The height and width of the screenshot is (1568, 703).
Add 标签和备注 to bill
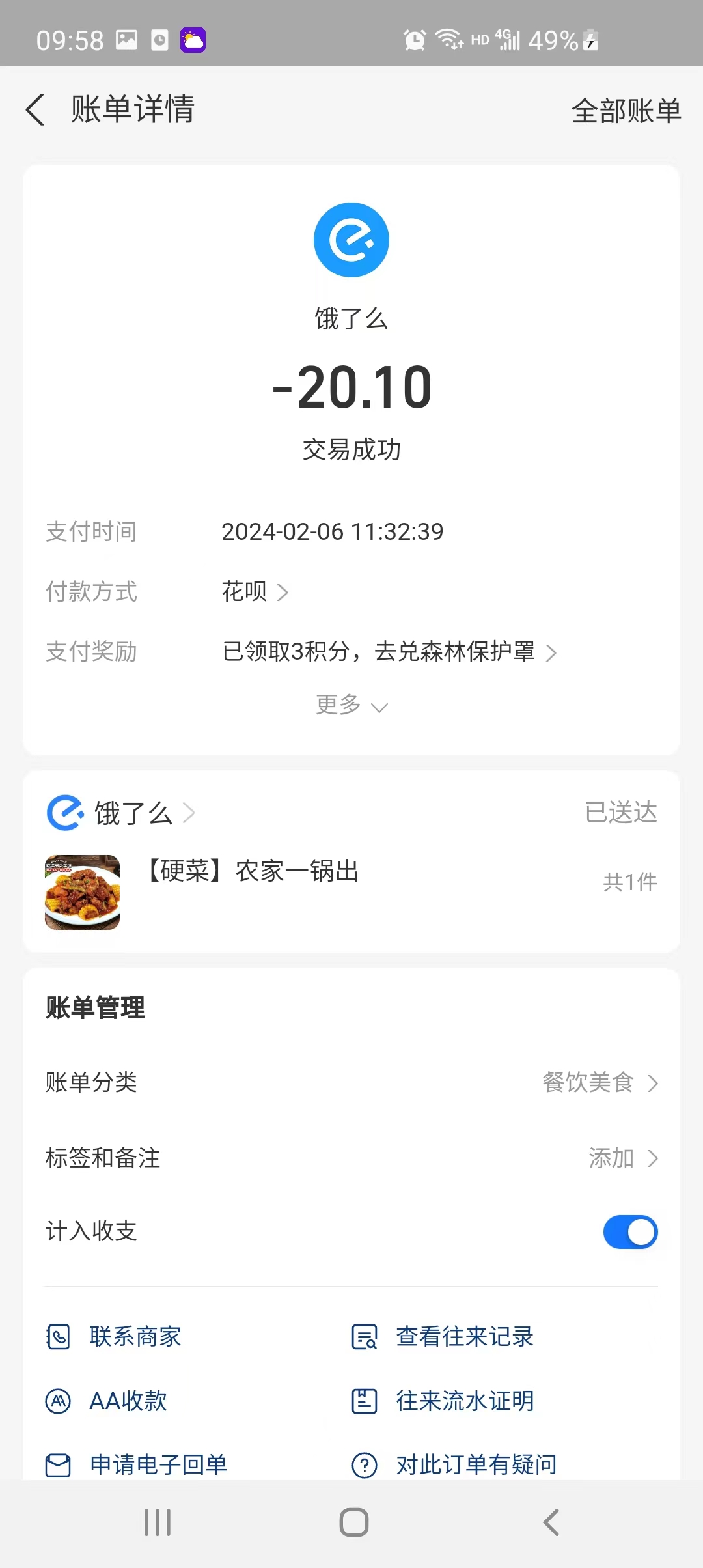[x=622, y=1158]
